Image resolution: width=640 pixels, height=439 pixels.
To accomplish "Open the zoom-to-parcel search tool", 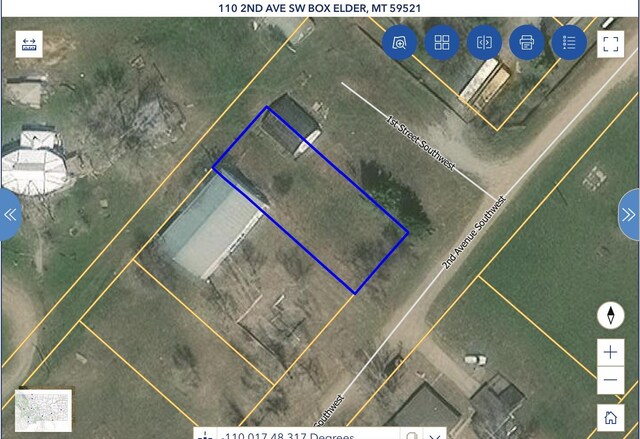I will [x=399, y=43].
